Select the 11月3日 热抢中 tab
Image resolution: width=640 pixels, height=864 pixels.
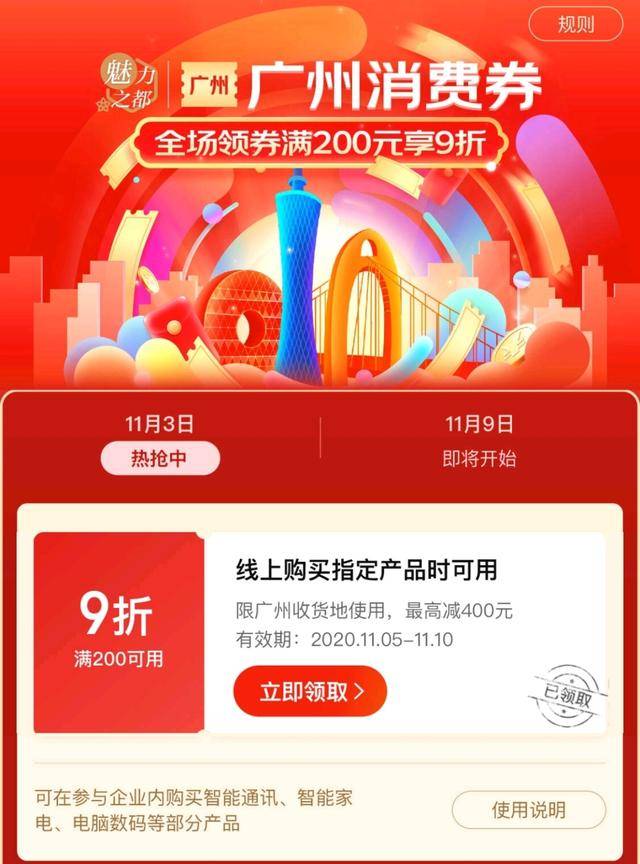[x=160, y=442]
